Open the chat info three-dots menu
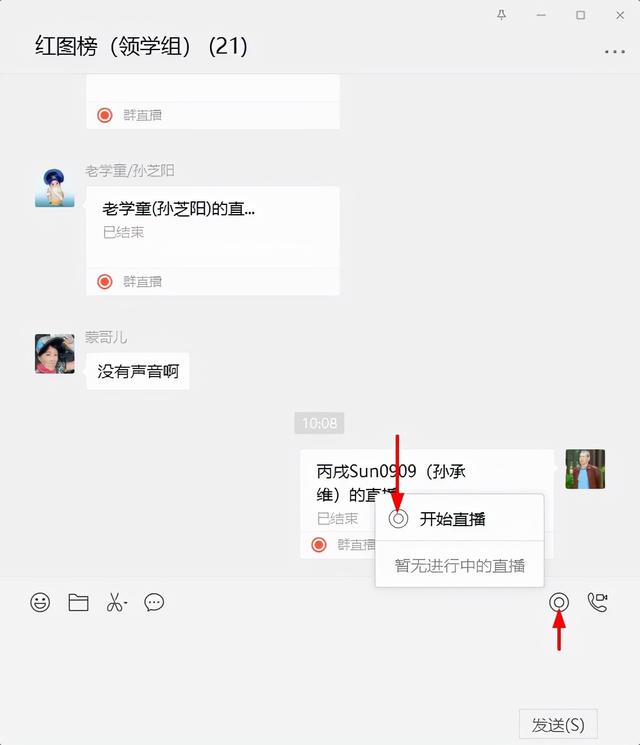Image resolution: width=640 pixels, height=745 pixels. coord(614,51)
